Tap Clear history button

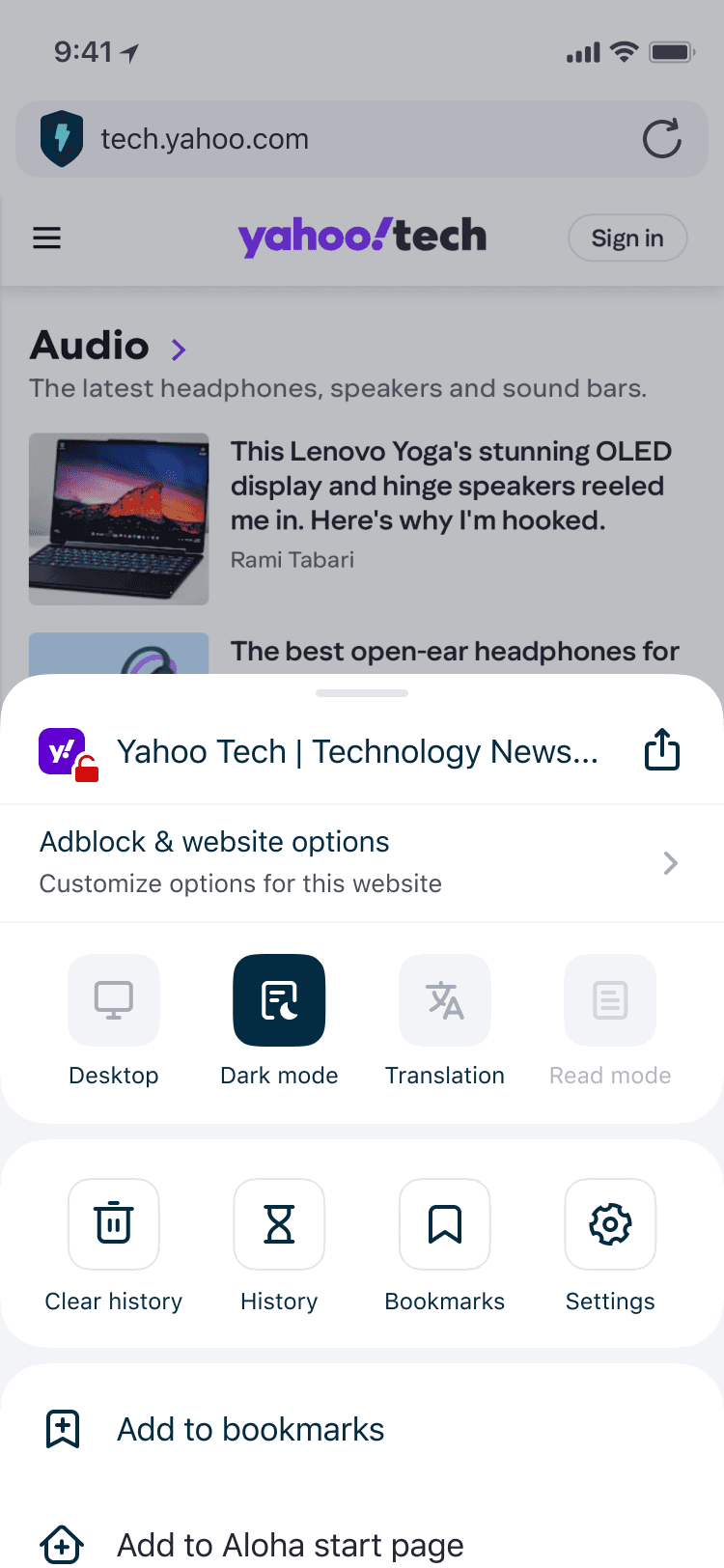[x=114, y=1224]
